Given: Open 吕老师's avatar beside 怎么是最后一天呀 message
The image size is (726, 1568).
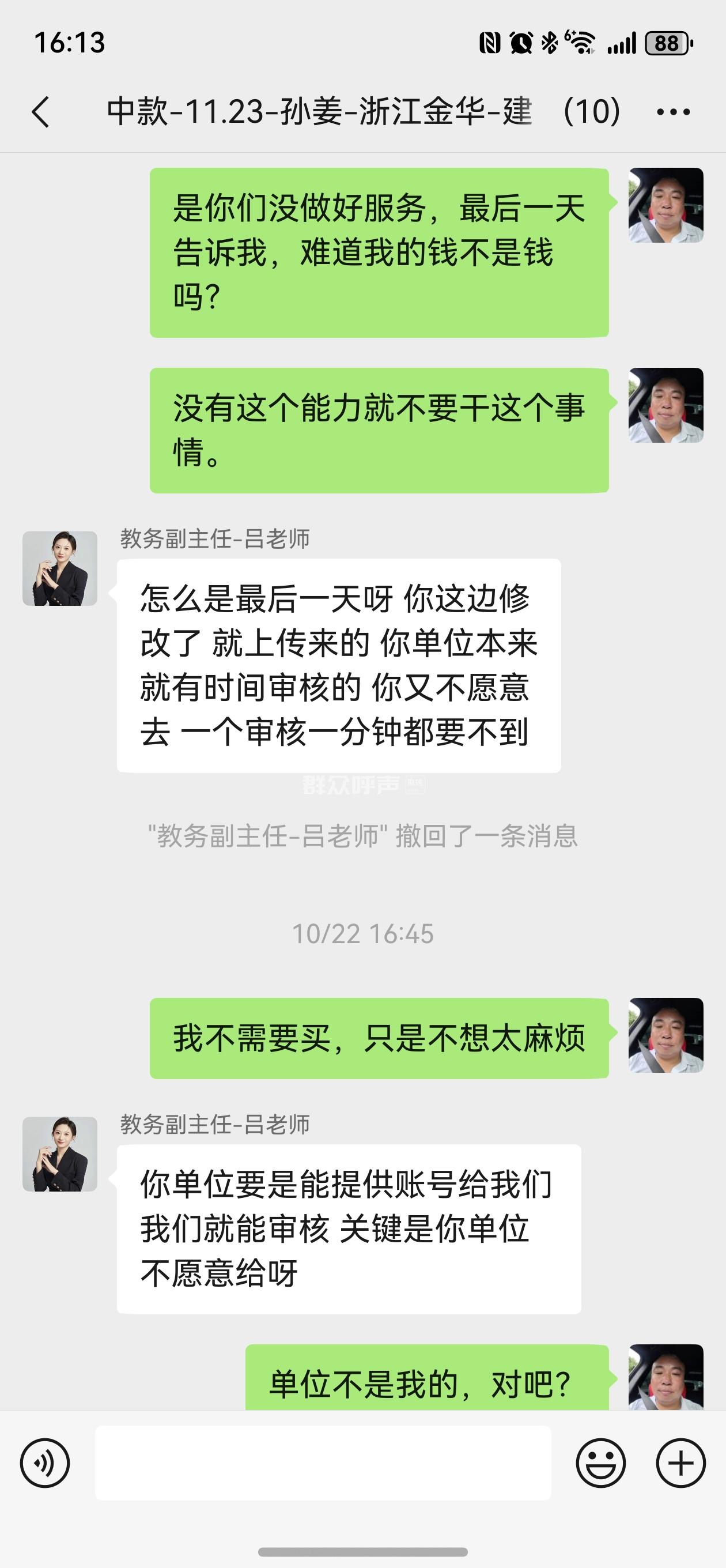Looking at the screenshot, I should (x=60, y=568).
